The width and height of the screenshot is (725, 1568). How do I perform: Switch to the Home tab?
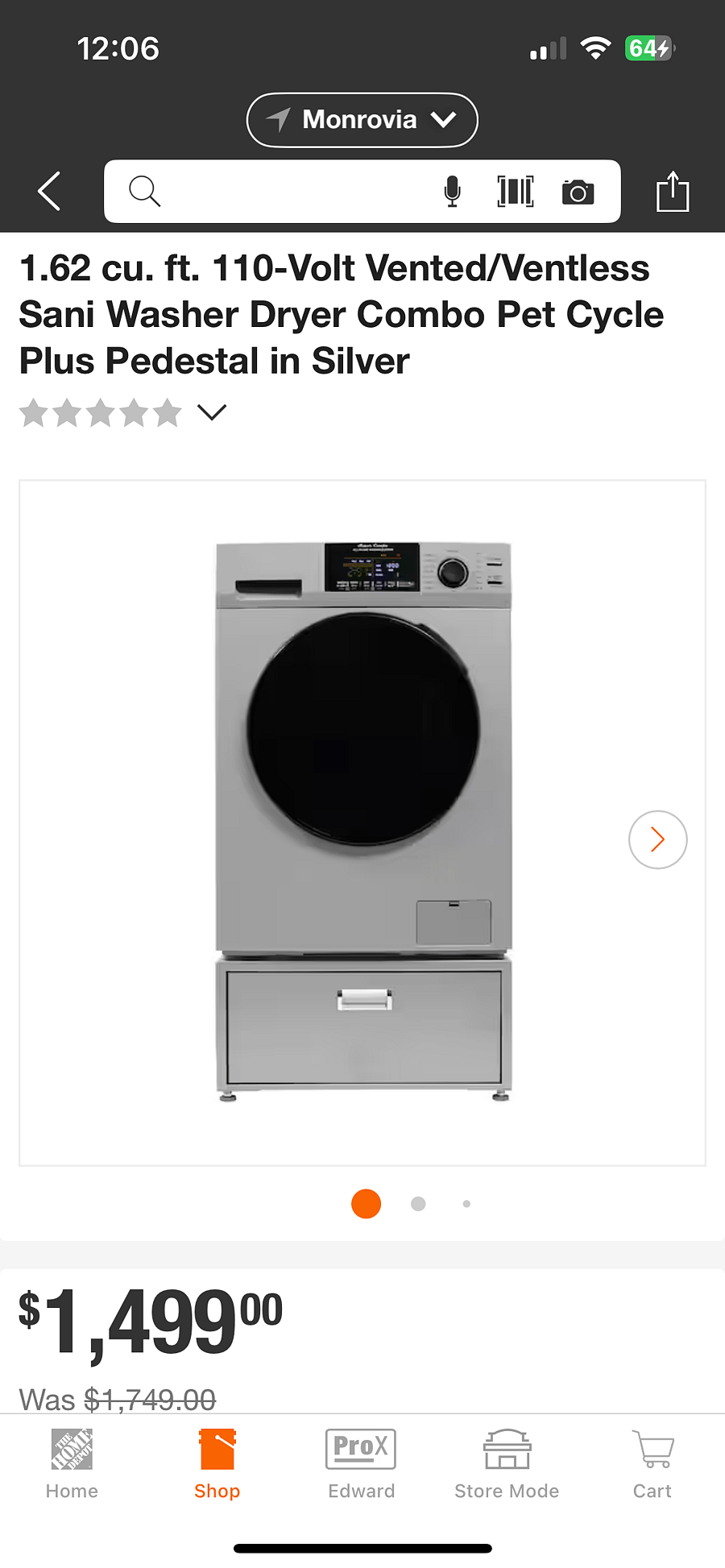72,1464
